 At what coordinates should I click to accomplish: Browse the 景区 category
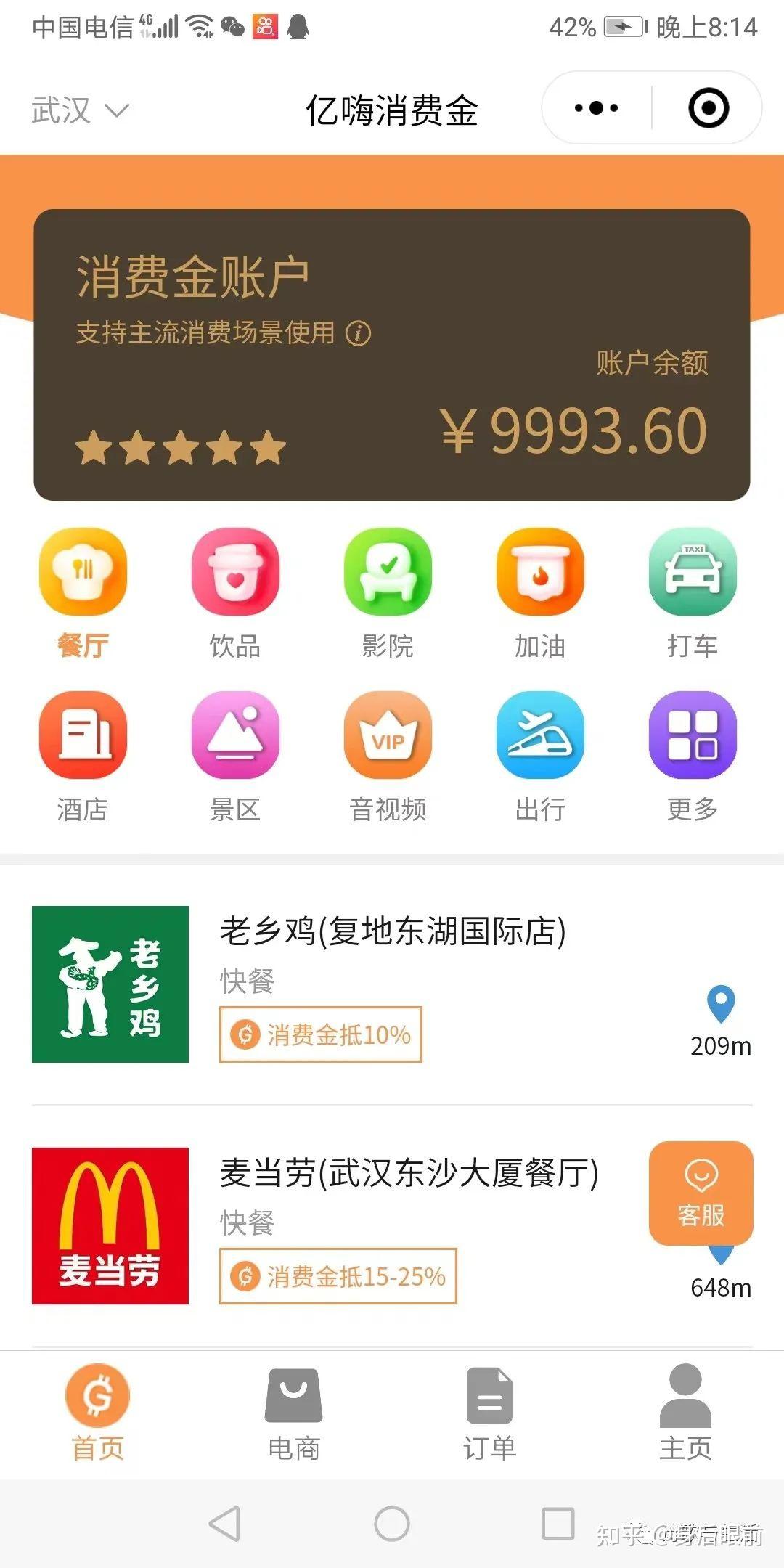[235, 755]
